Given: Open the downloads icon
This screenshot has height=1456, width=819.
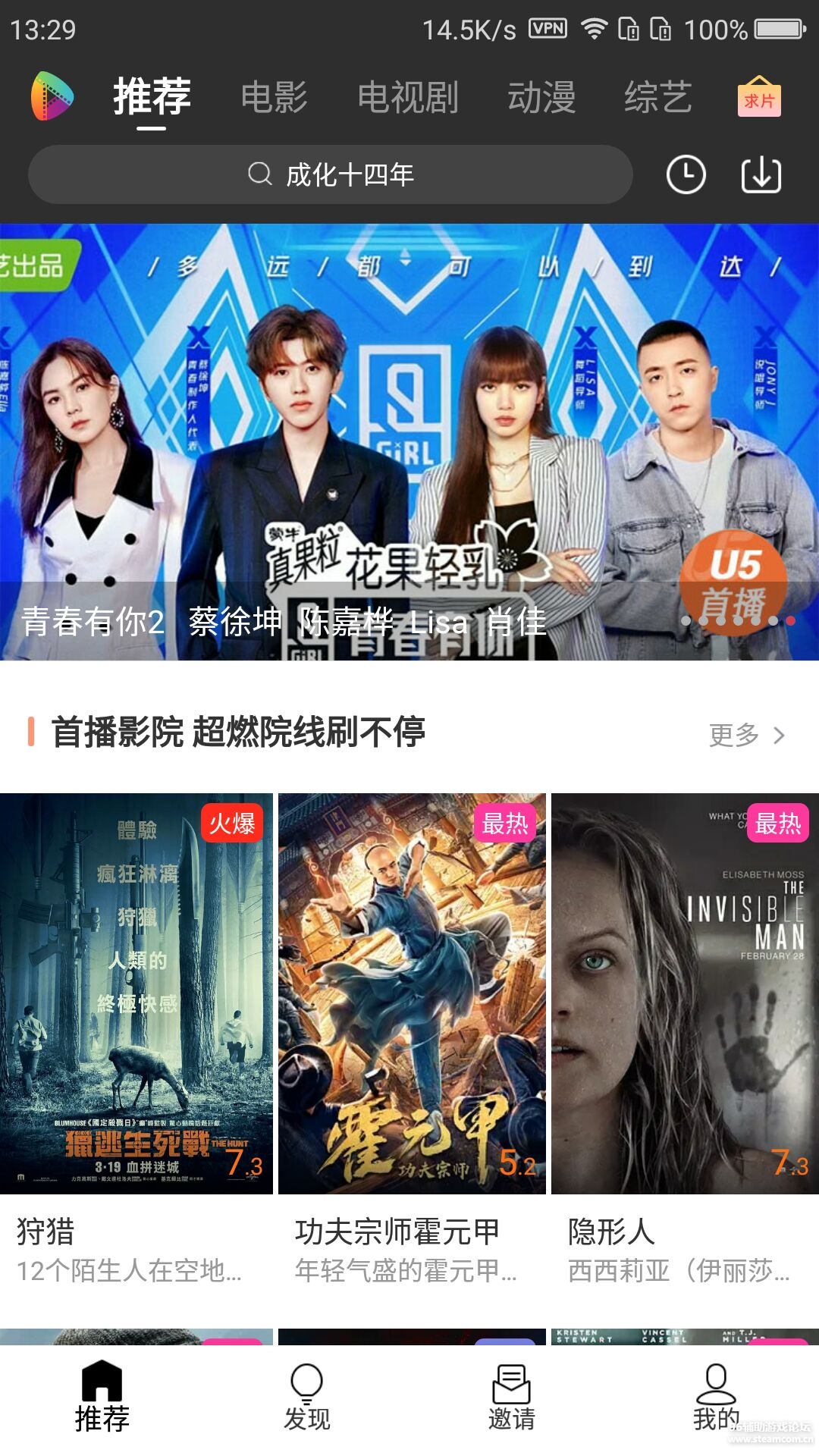Looking at the screenshot, I should 761,175.
